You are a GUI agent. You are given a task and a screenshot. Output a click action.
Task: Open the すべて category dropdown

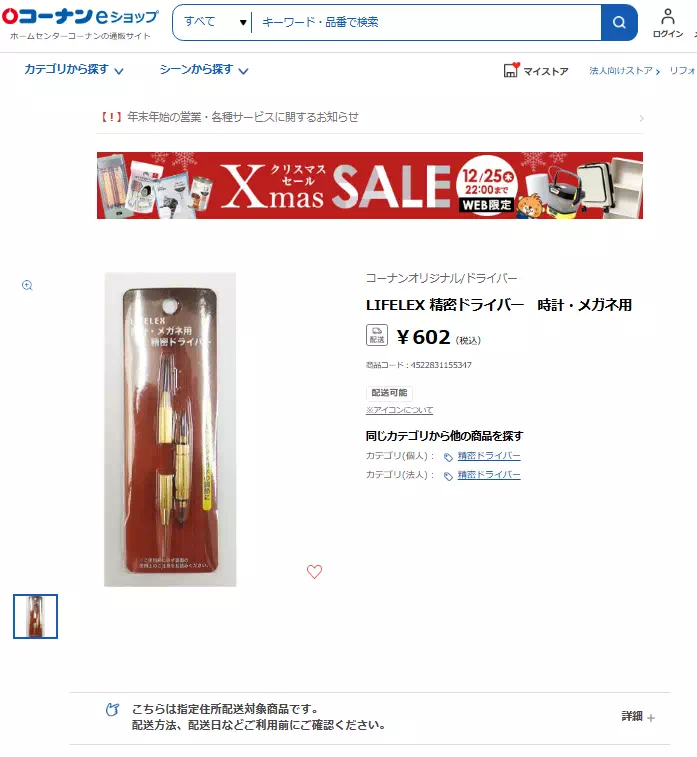point(213,22)
